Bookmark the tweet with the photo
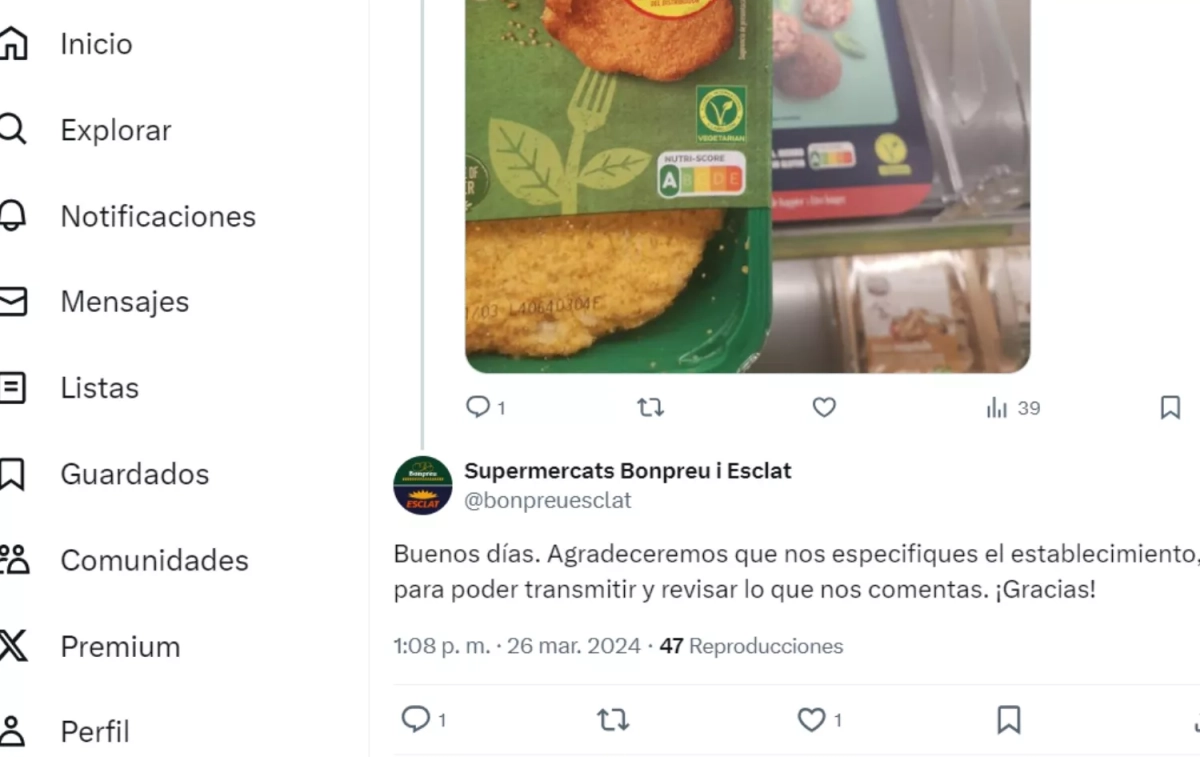This screenshot has height=757, width=1200. 1169,407
